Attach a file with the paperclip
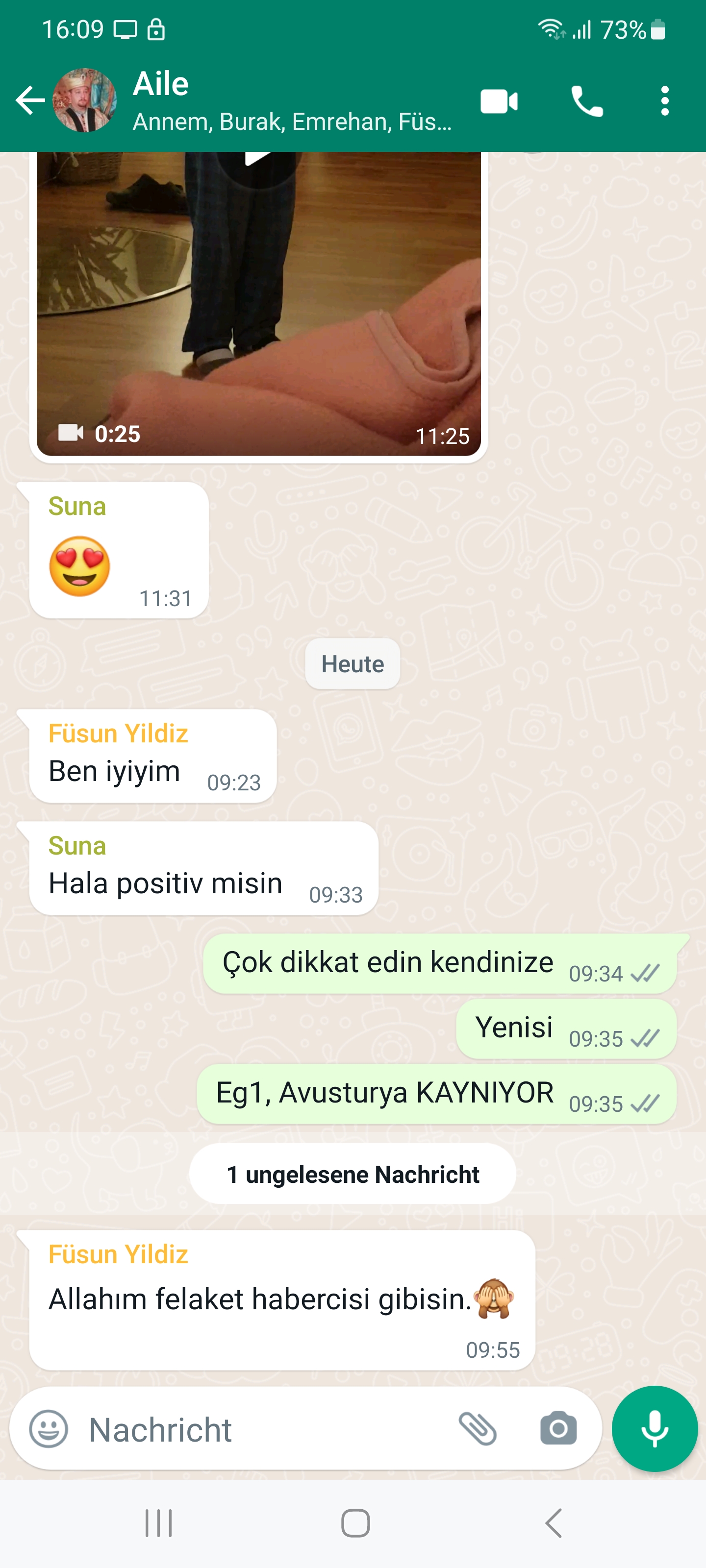This screenshot has width=706, height=1568. pyautogui.click(x=478, y=1428)
